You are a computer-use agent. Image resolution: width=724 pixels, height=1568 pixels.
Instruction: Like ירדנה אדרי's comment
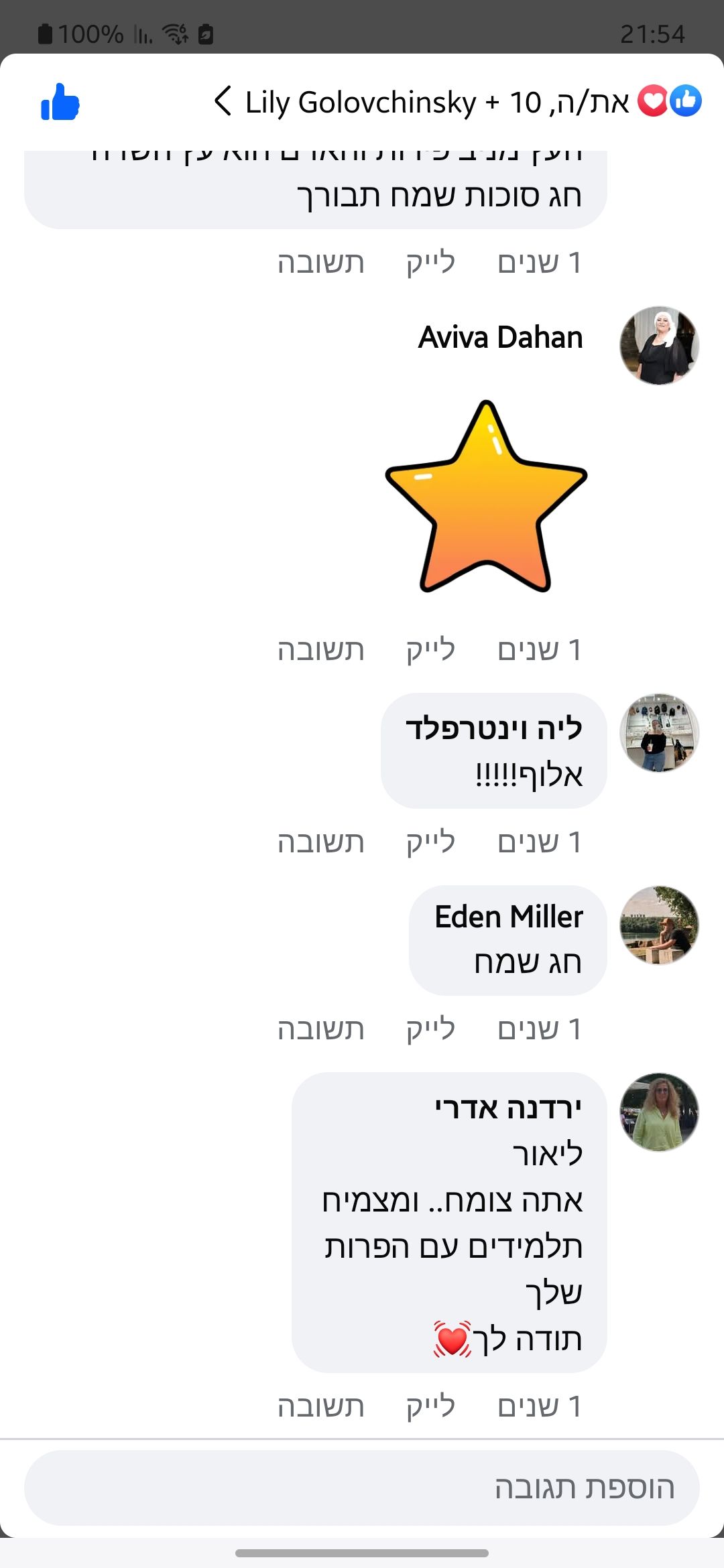(x=430, y=1406)
